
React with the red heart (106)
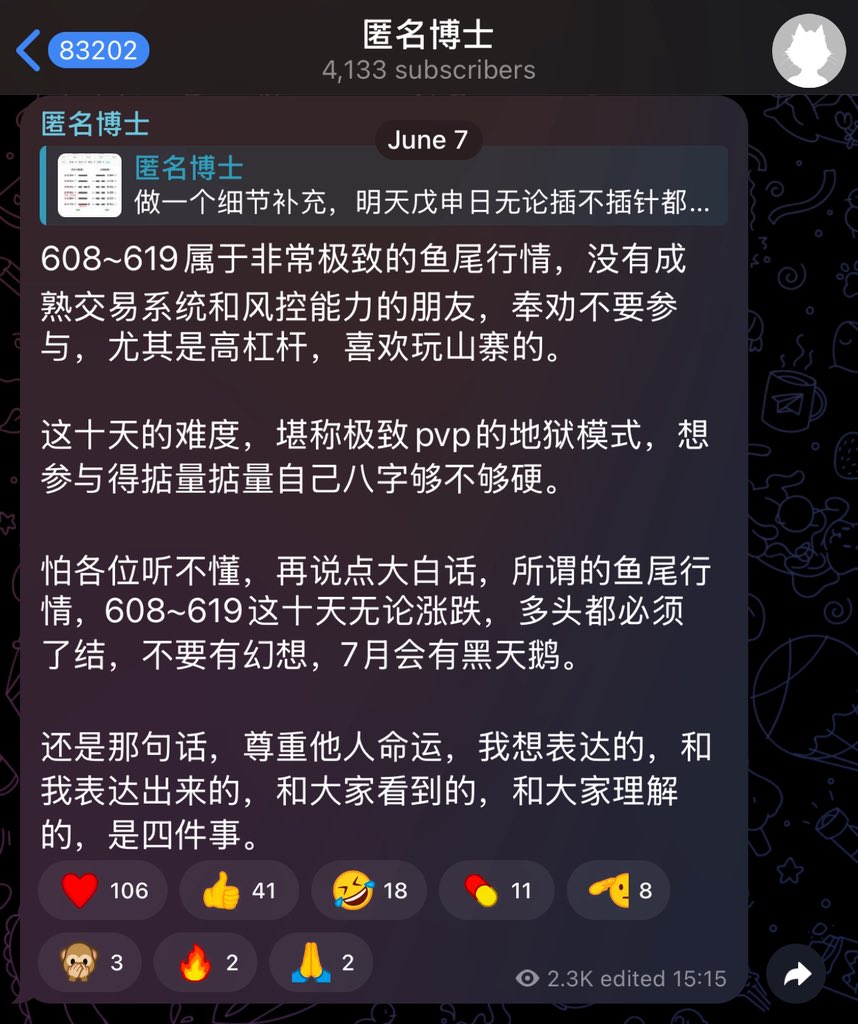[x=103, y=890]
